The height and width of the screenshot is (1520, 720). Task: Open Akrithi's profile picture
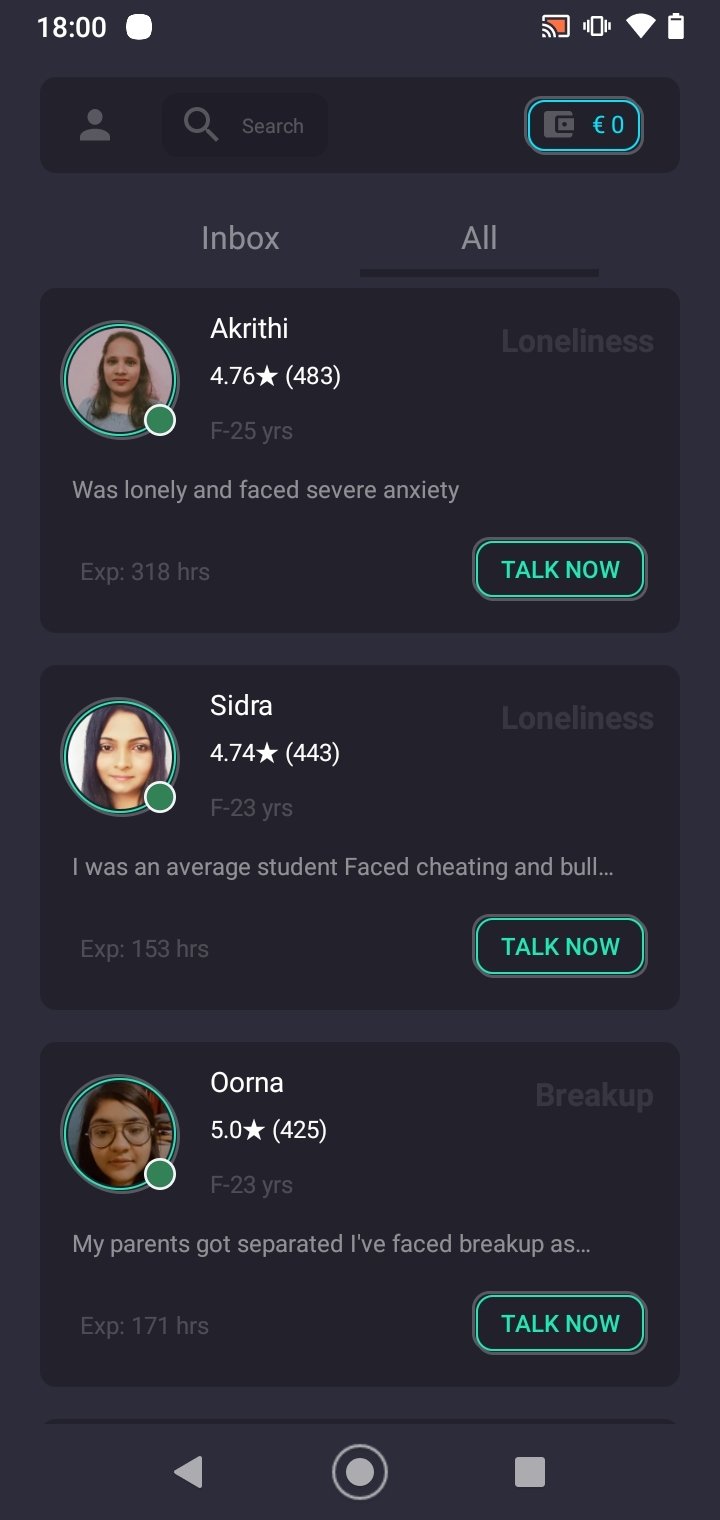point(120,380)
